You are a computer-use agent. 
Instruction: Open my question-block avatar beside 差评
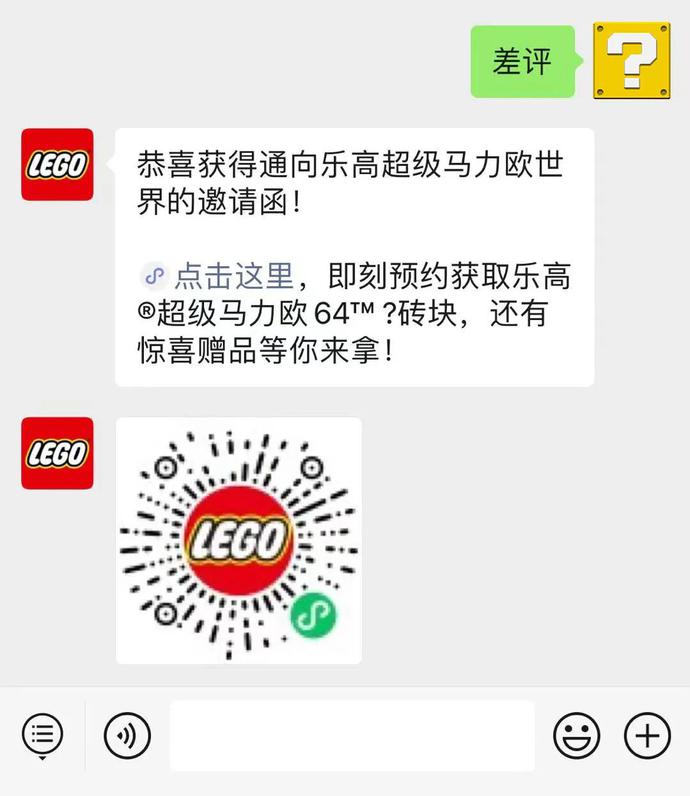(x=630, y=62)
